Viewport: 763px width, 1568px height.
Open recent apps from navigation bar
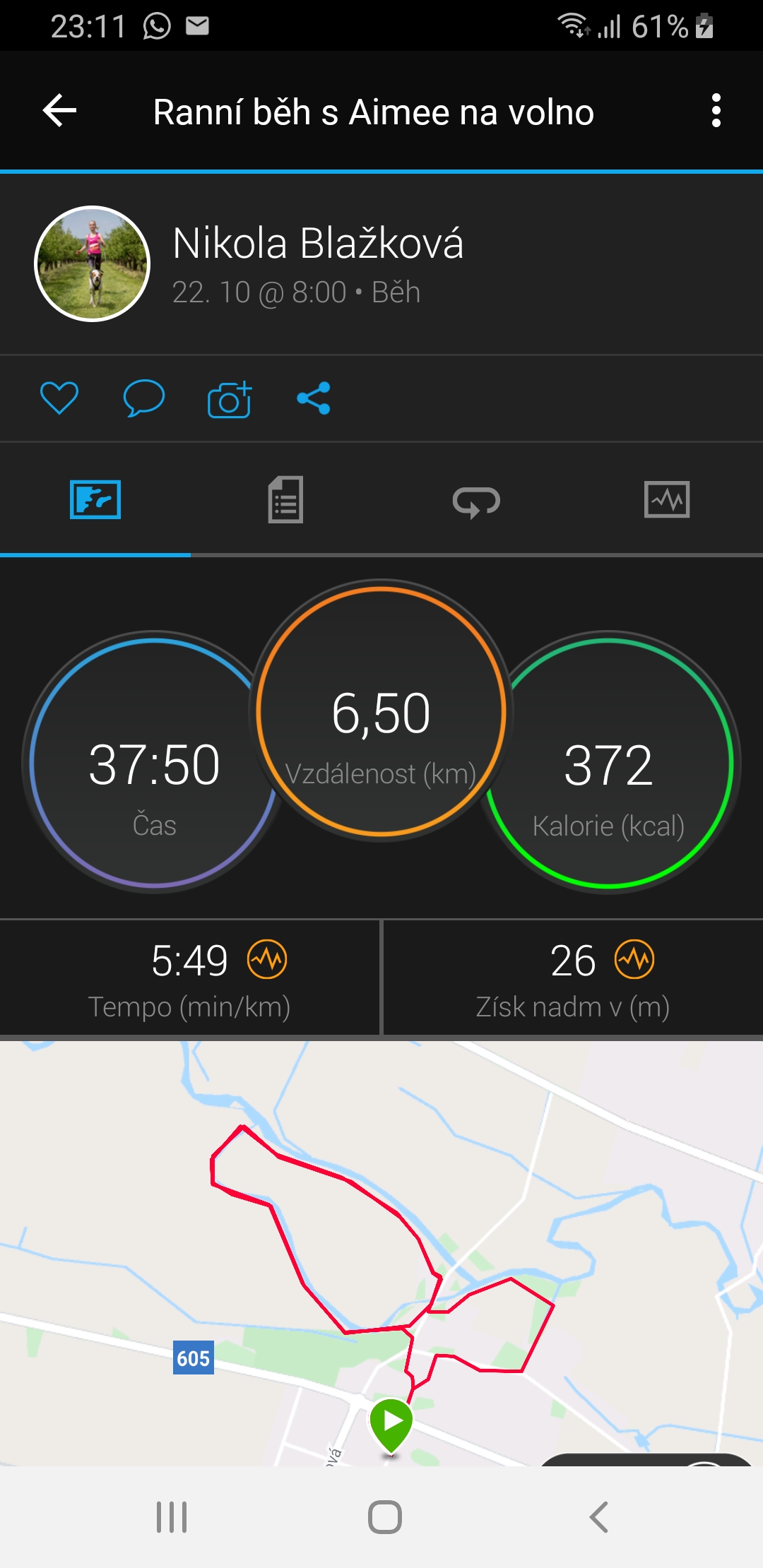(x=172, y=1517)
